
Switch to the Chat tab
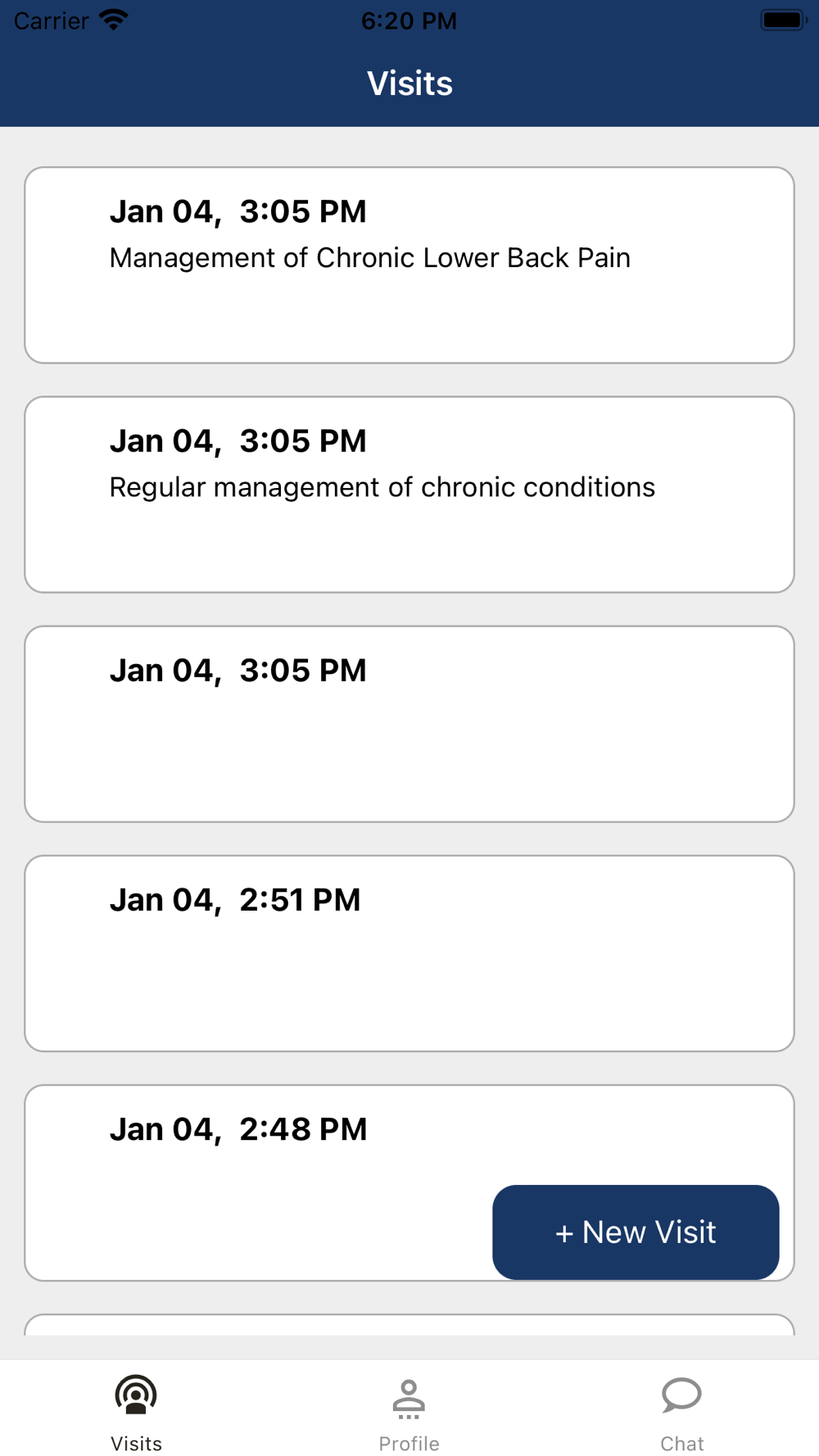(681, 1412)
